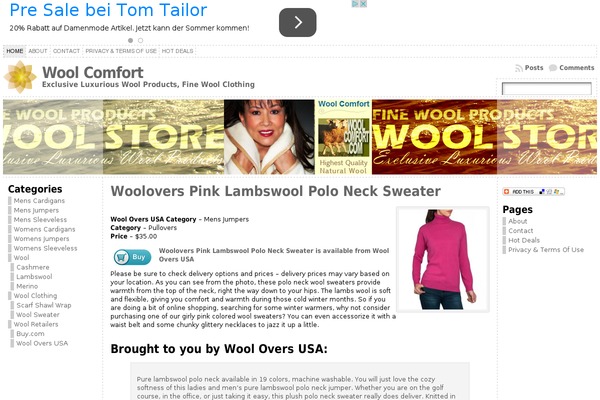This screenshot has width=600, height=400.
Task: Focus the site search field
Action: tap(546, 89)
